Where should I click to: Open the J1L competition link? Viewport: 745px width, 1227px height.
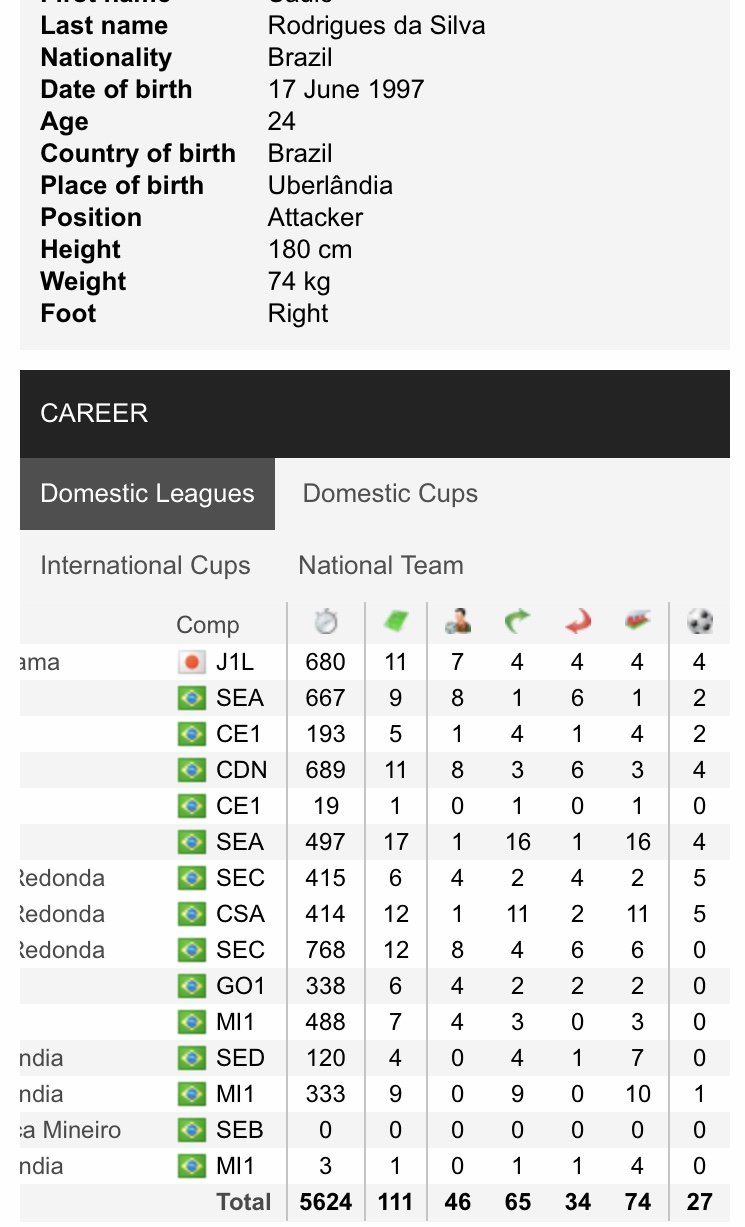(235, 662)
